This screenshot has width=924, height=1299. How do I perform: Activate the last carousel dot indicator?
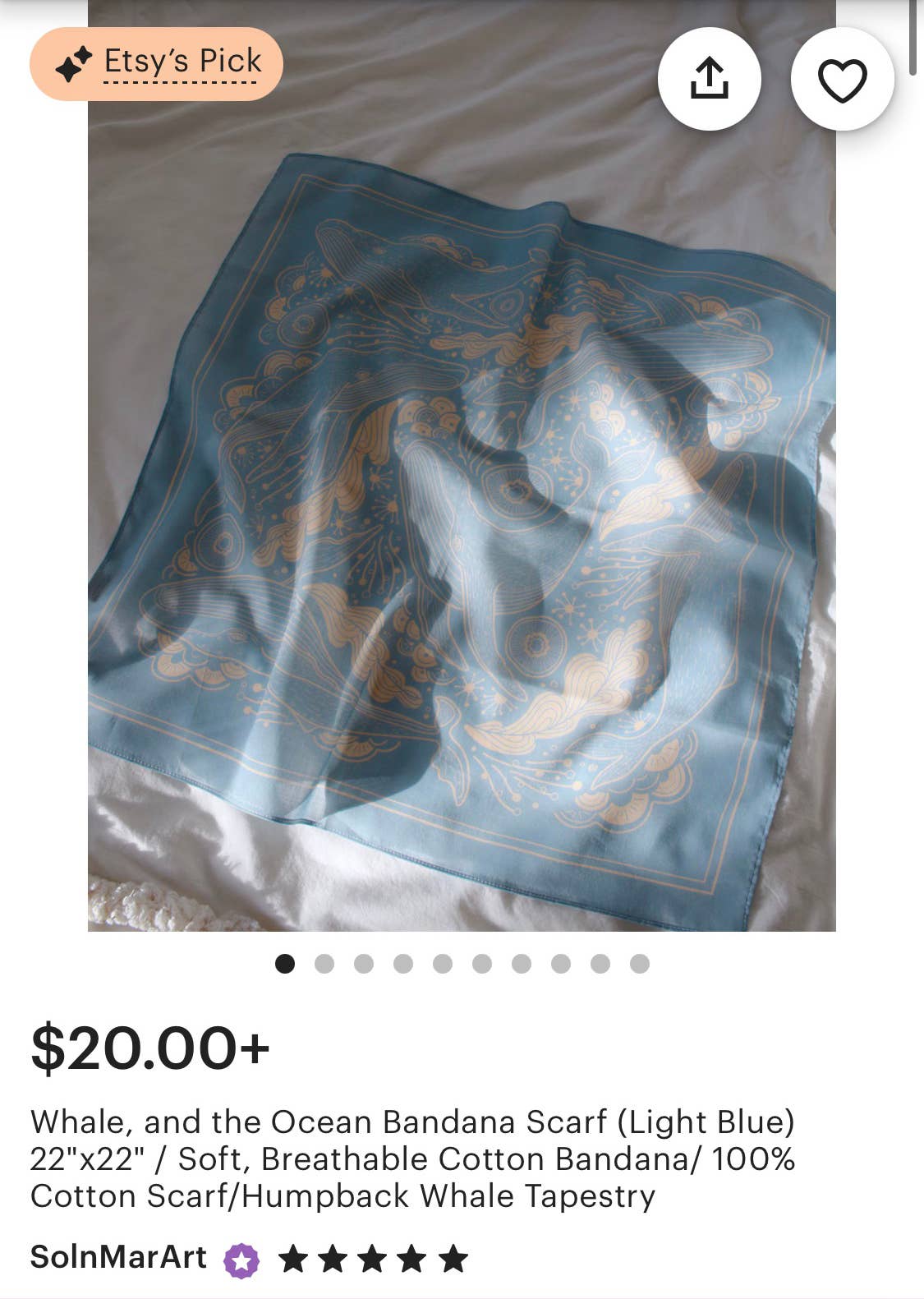(x=639, y=961)
